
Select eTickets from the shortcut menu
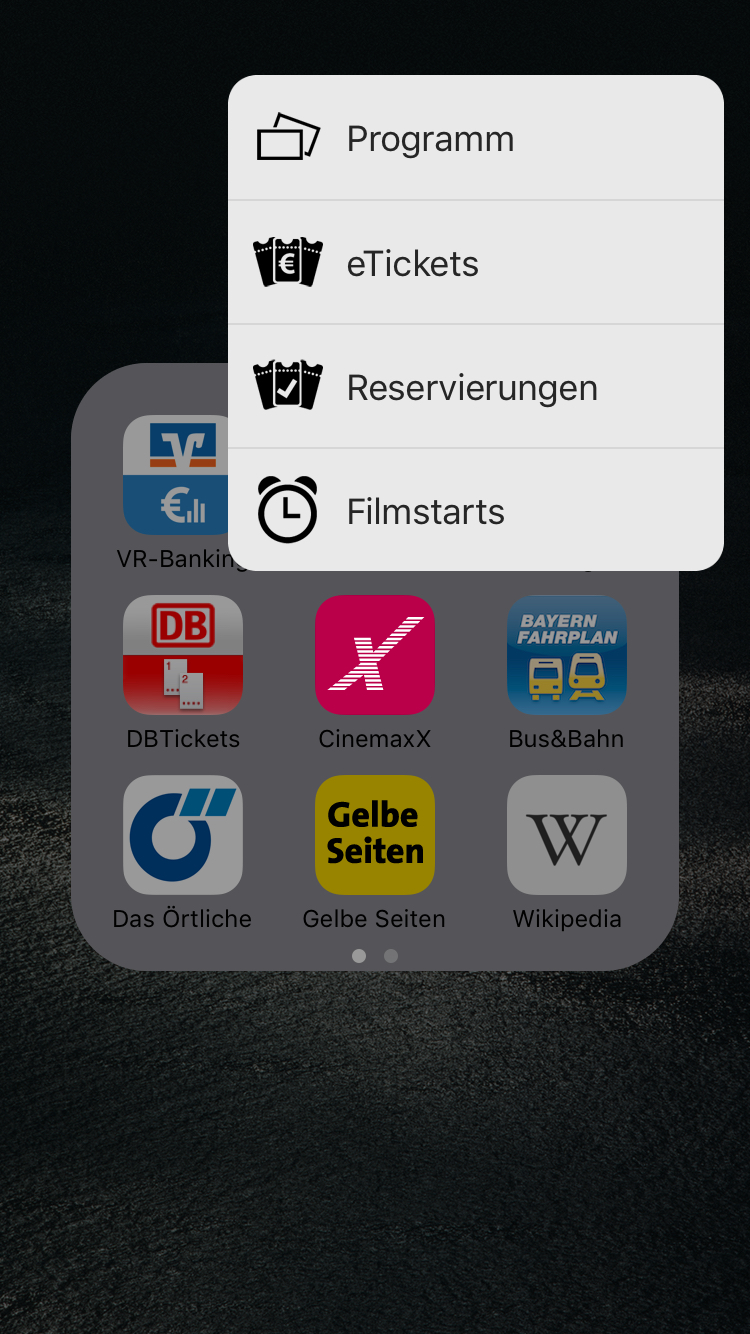tap(476, 263)
